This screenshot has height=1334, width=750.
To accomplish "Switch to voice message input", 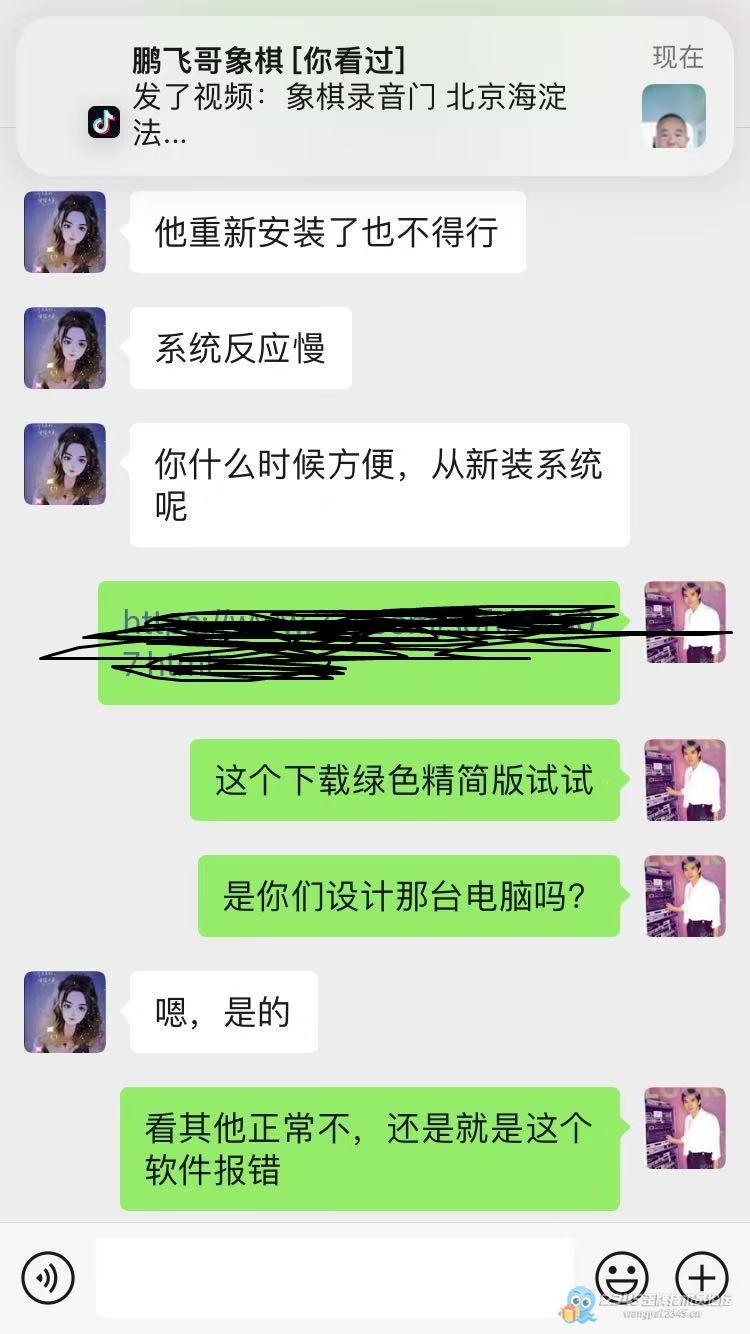I will (48, 1277).
